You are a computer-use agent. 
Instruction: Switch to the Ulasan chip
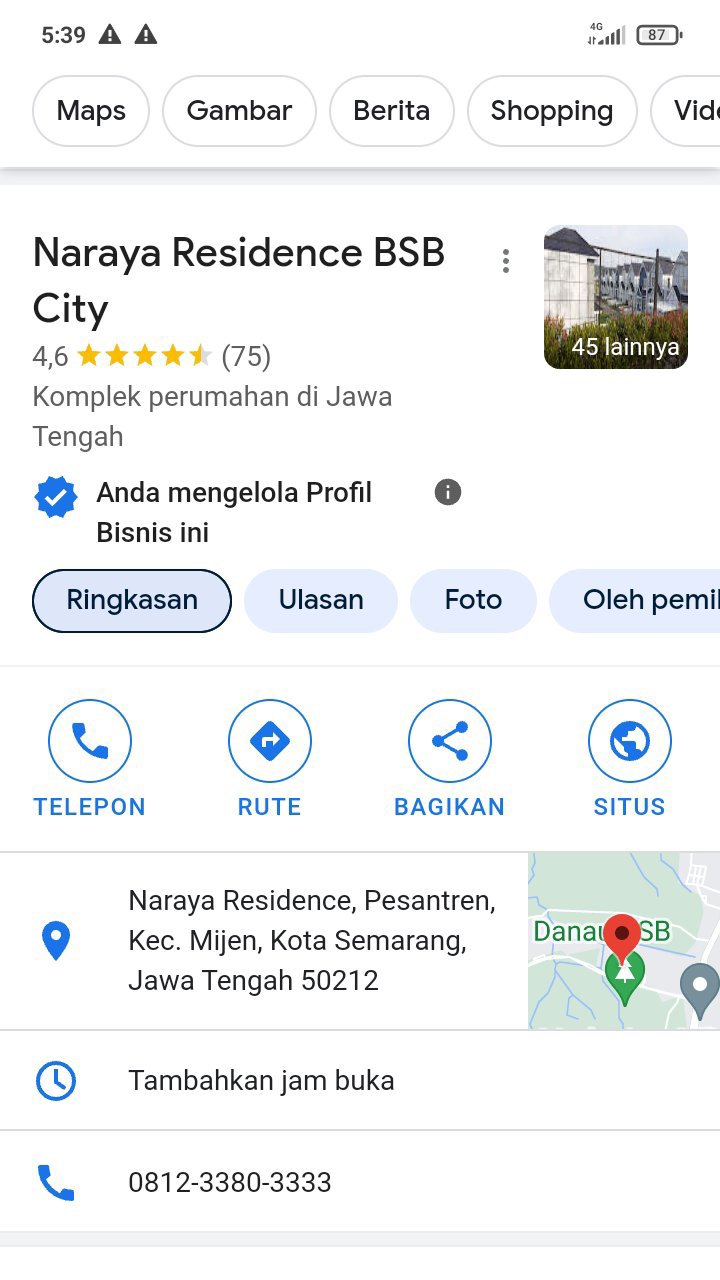click(x=321, y=600)
